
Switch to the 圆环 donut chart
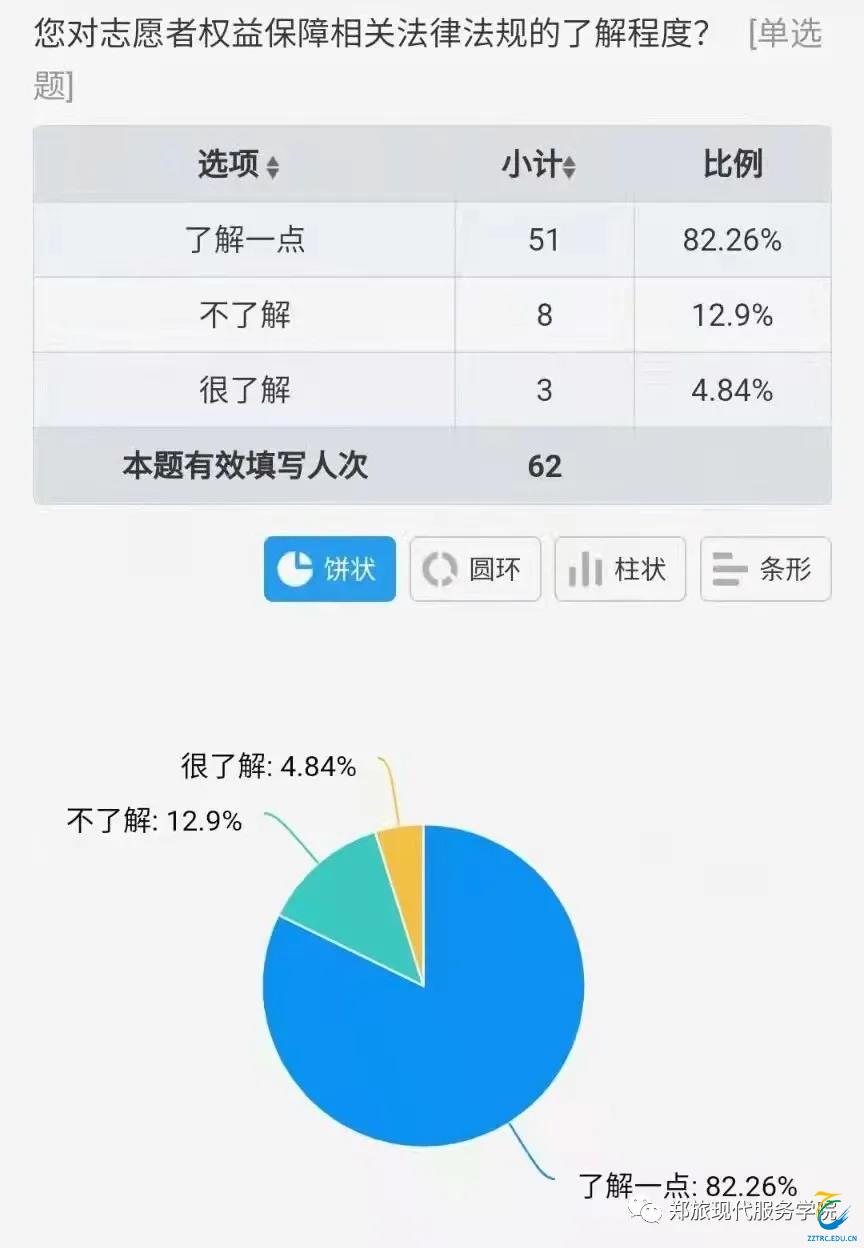pos(475,569)
